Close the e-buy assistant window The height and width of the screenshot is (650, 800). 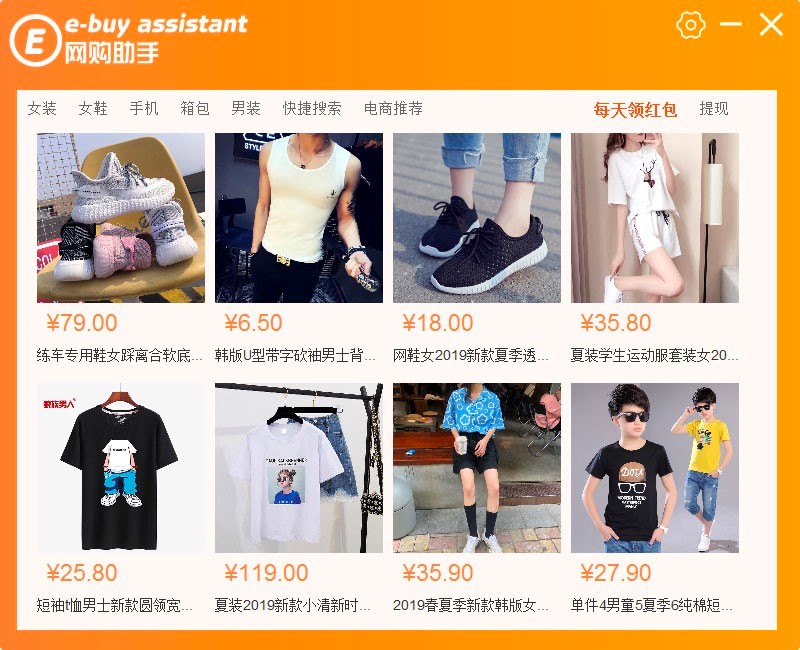pos(771,24)
